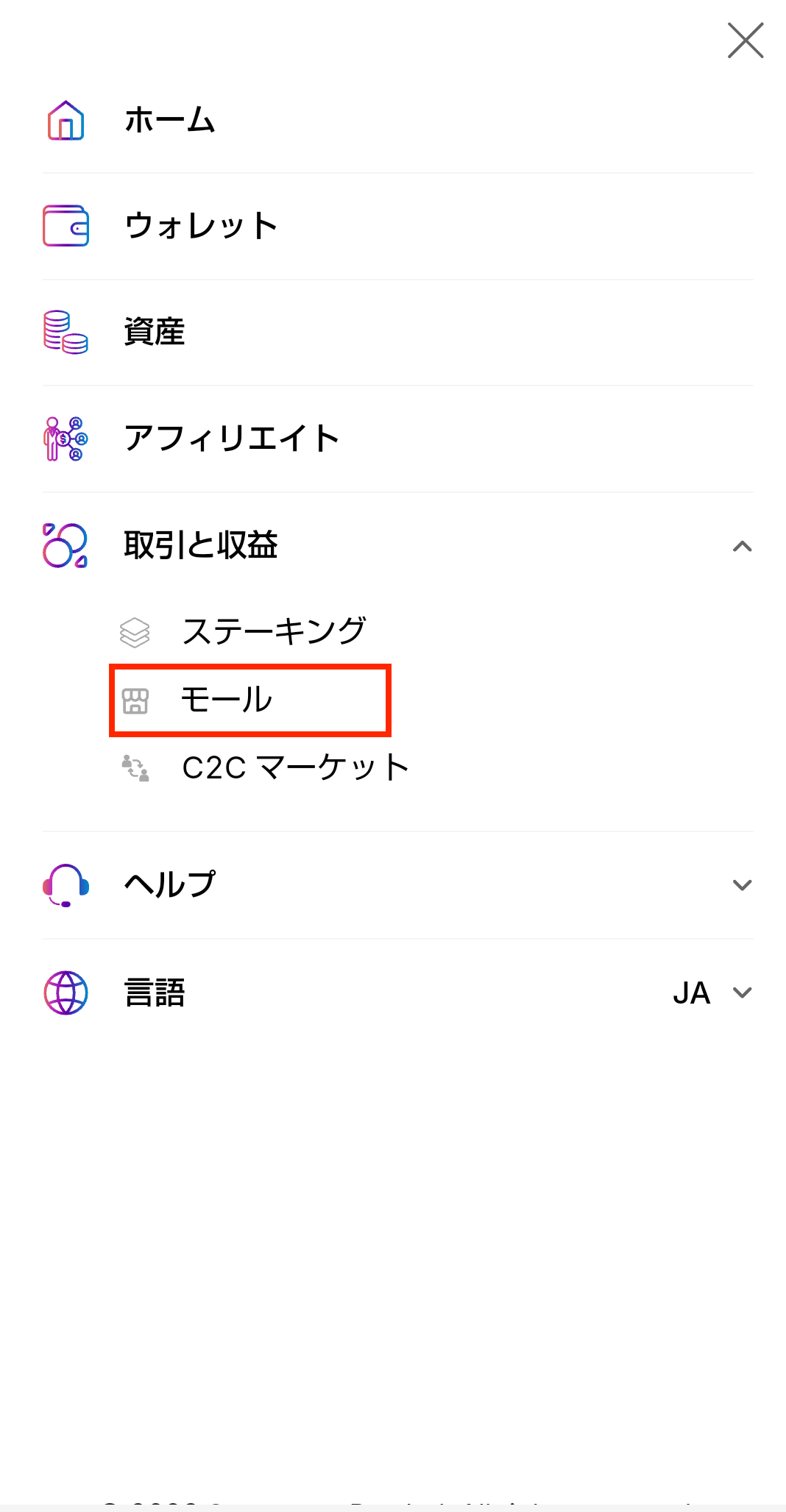Image resolution: width=786 pixels, height=1512 pixels.
Task: Collapse the 取引と収益 section
Action: click(x=743, y=546)
